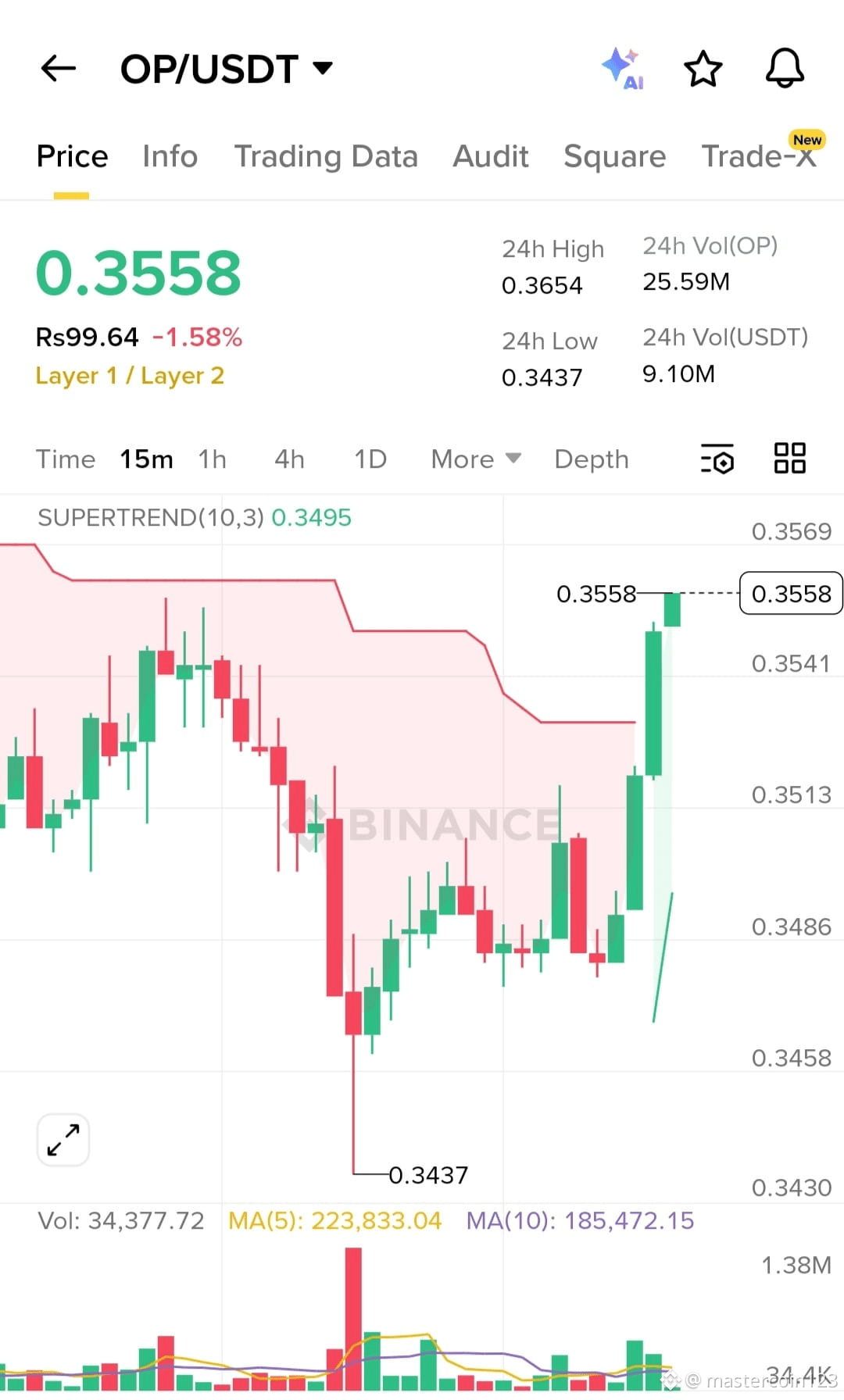Screen dimensions: 844x1400
Task: View the Depth chart
Action: click(x=592, y=459)
